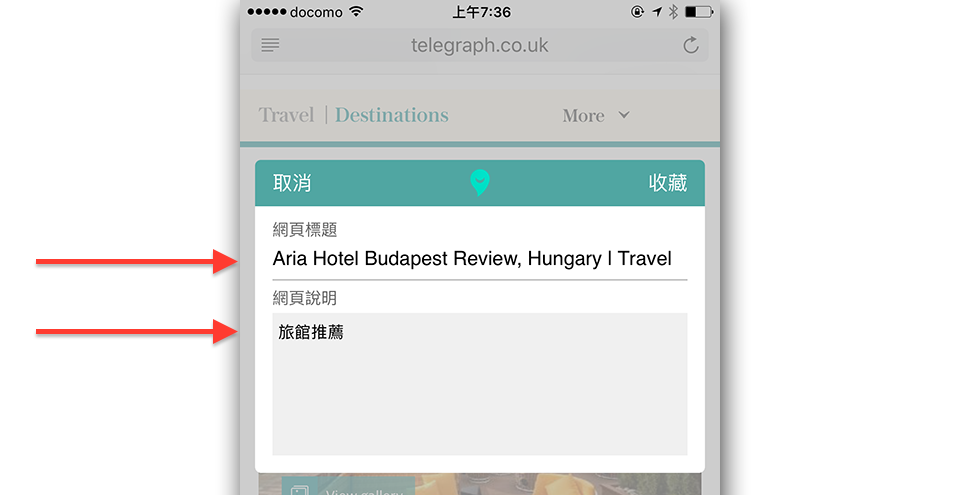Edit the 網頁說明 description text box

(x=479, y=384)
